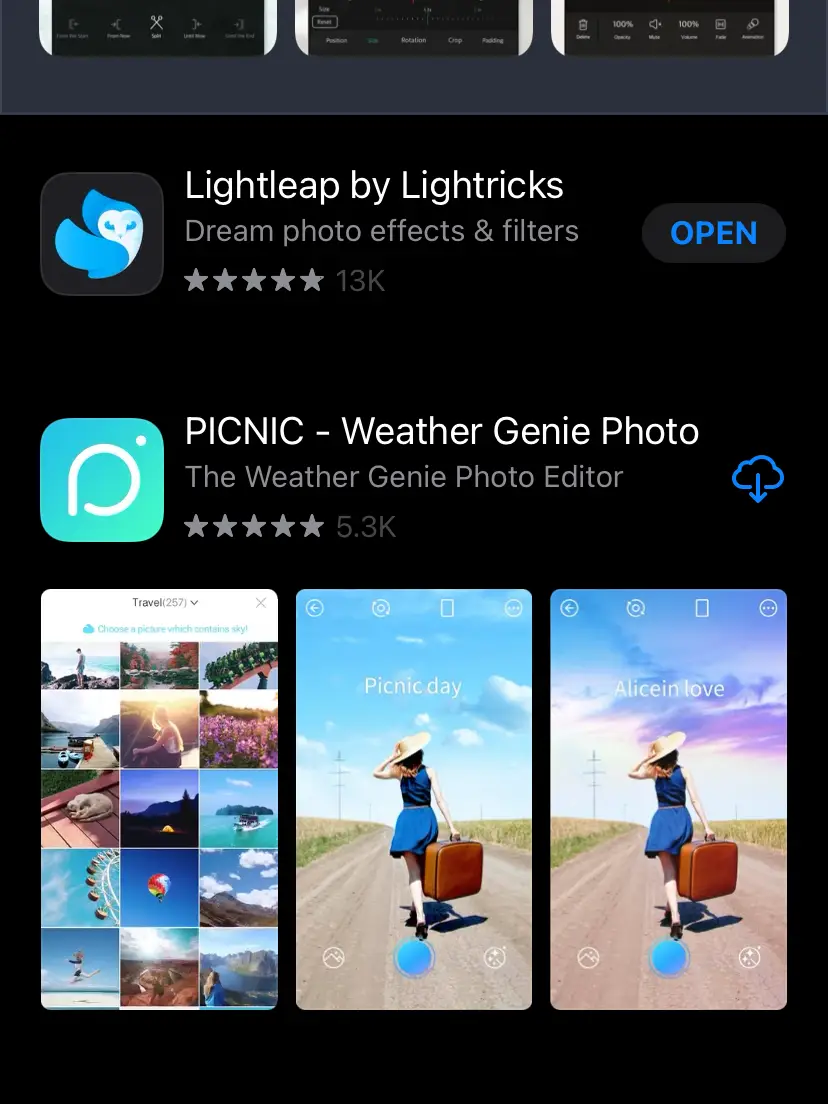828x1104 pixels.
Task: Tap the camera orientation icon
Action: tap(380, 608)
